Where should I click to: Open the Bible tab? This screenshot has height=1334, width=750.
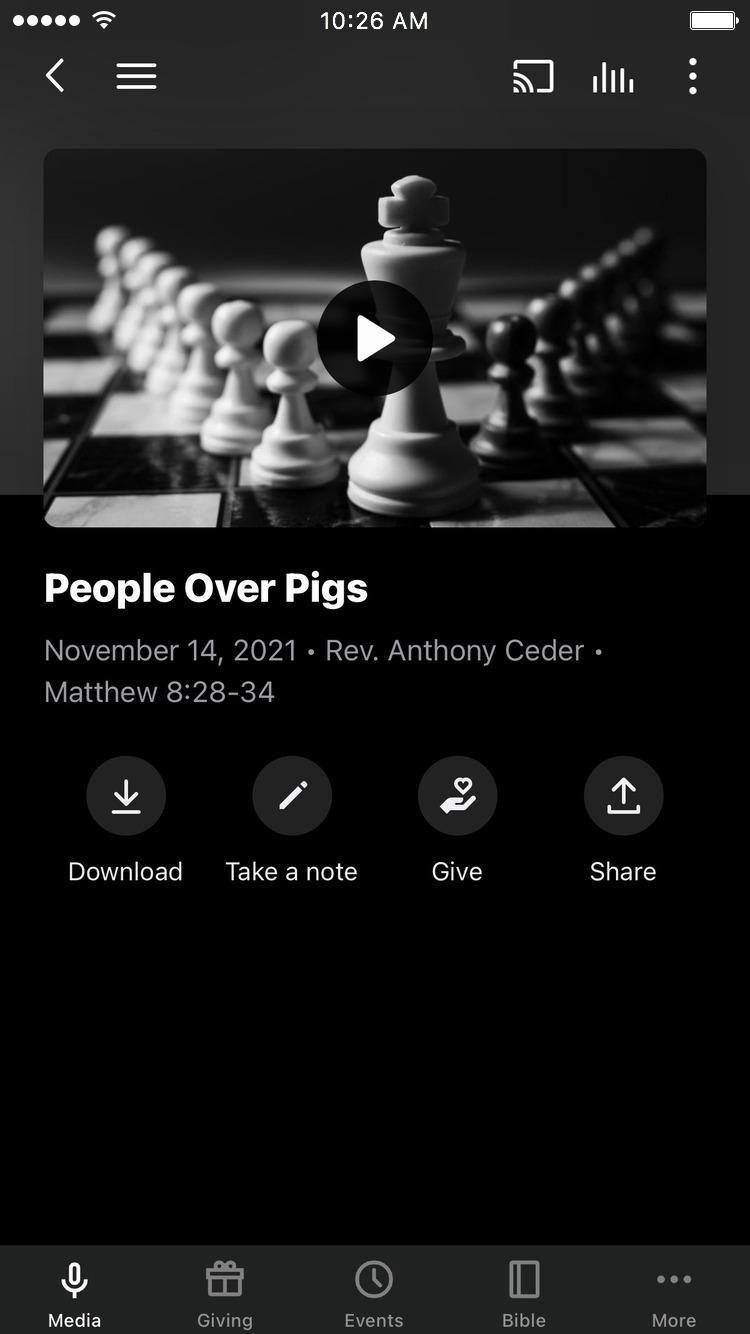pos(524,1293)
